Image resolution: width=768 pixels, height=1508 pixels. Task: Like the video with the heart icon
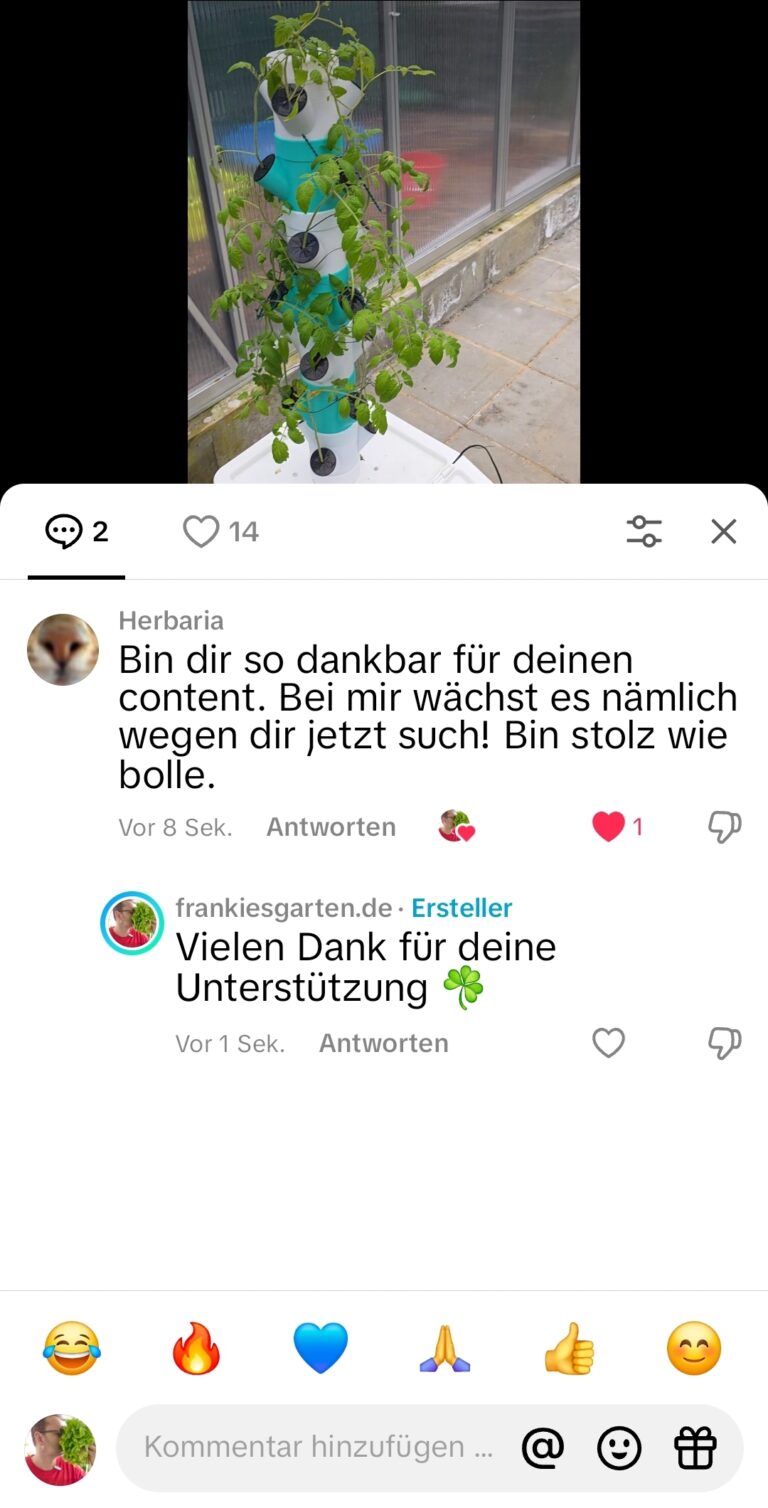tap(200, 531)
